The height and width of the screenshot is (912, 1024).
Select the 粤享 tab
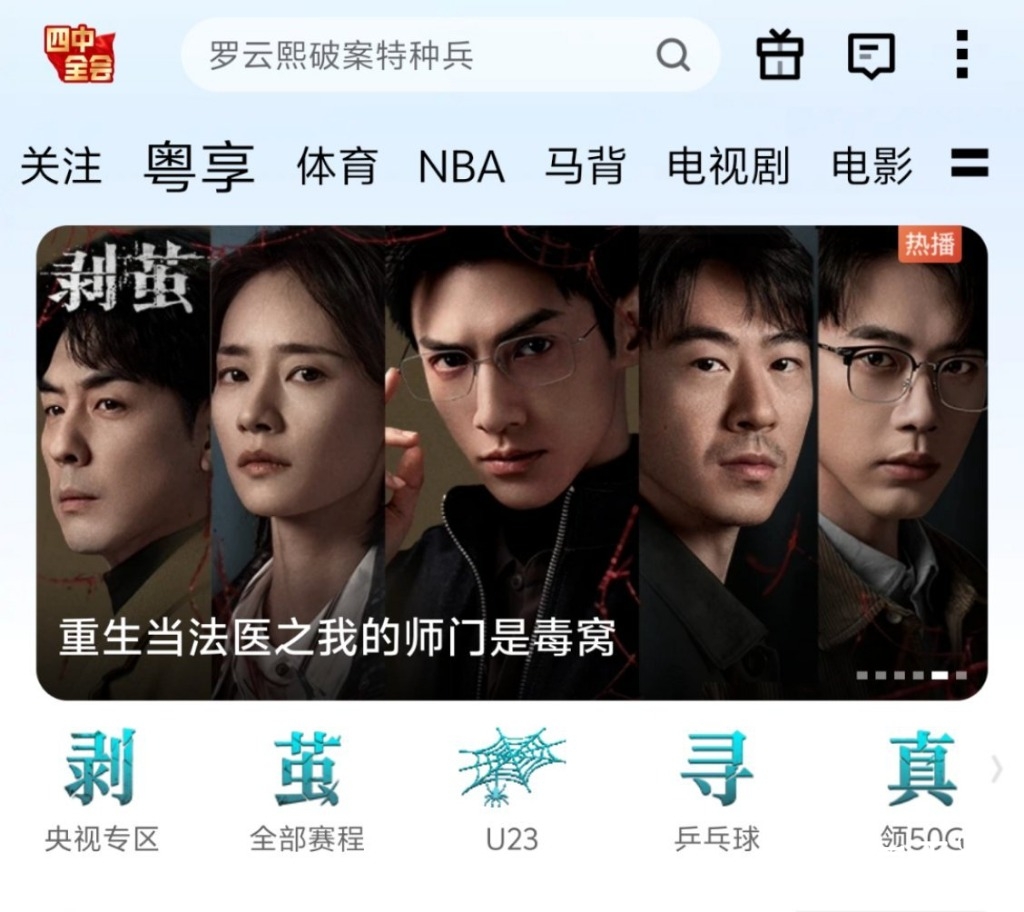[x=198, y=166]
